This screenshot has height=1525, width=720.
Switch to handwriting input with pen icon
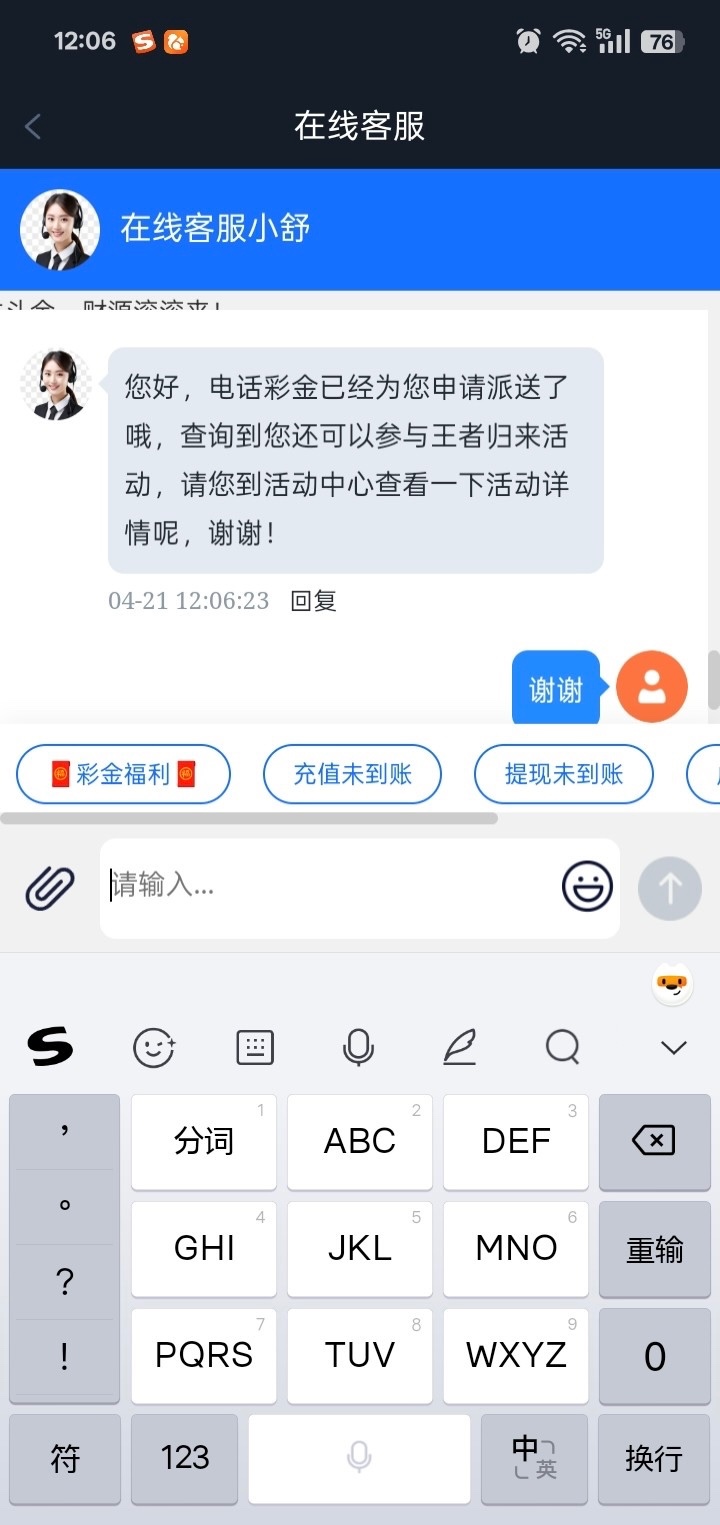(x=459, y=1047)
